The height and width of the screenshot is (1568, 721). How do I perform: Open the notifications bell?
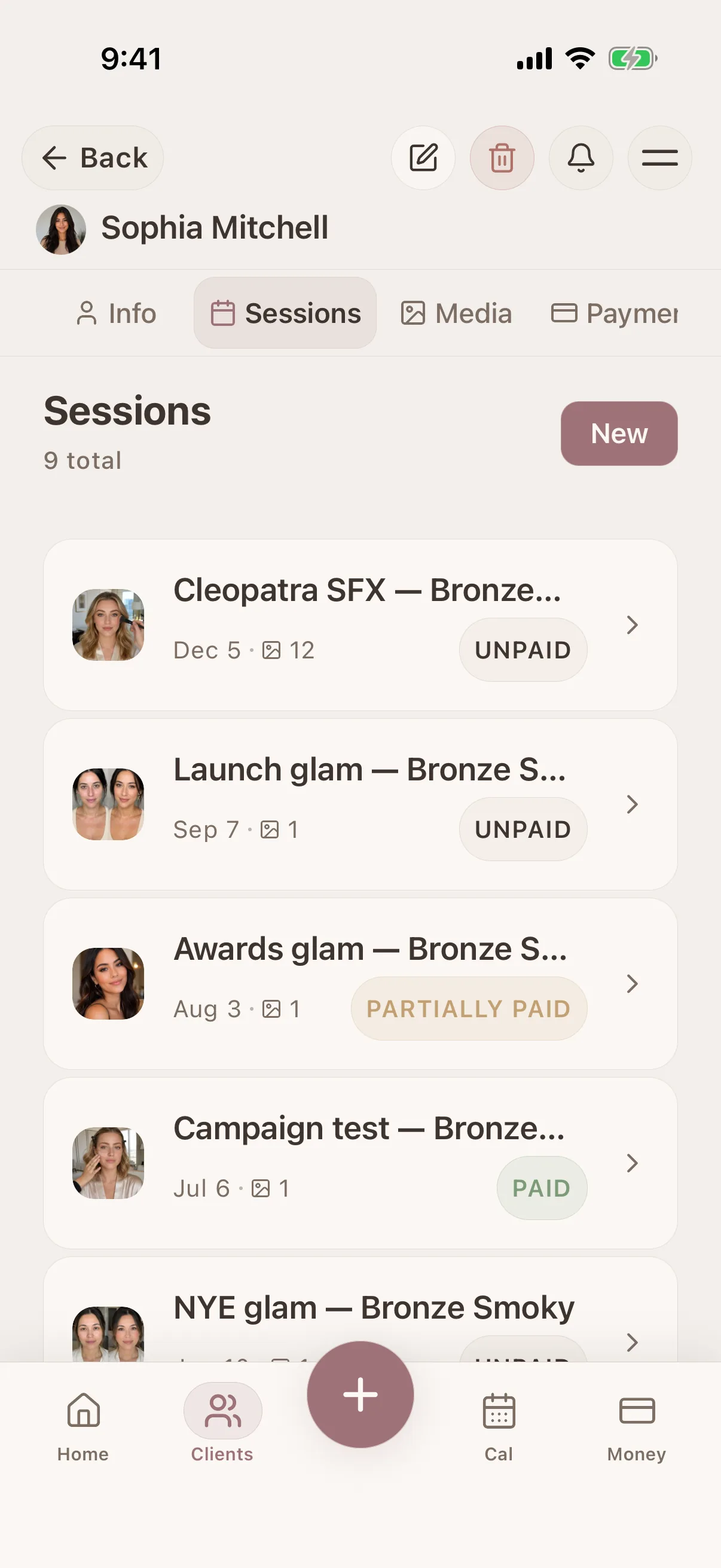pyautogui.click(x=581, y=158)
